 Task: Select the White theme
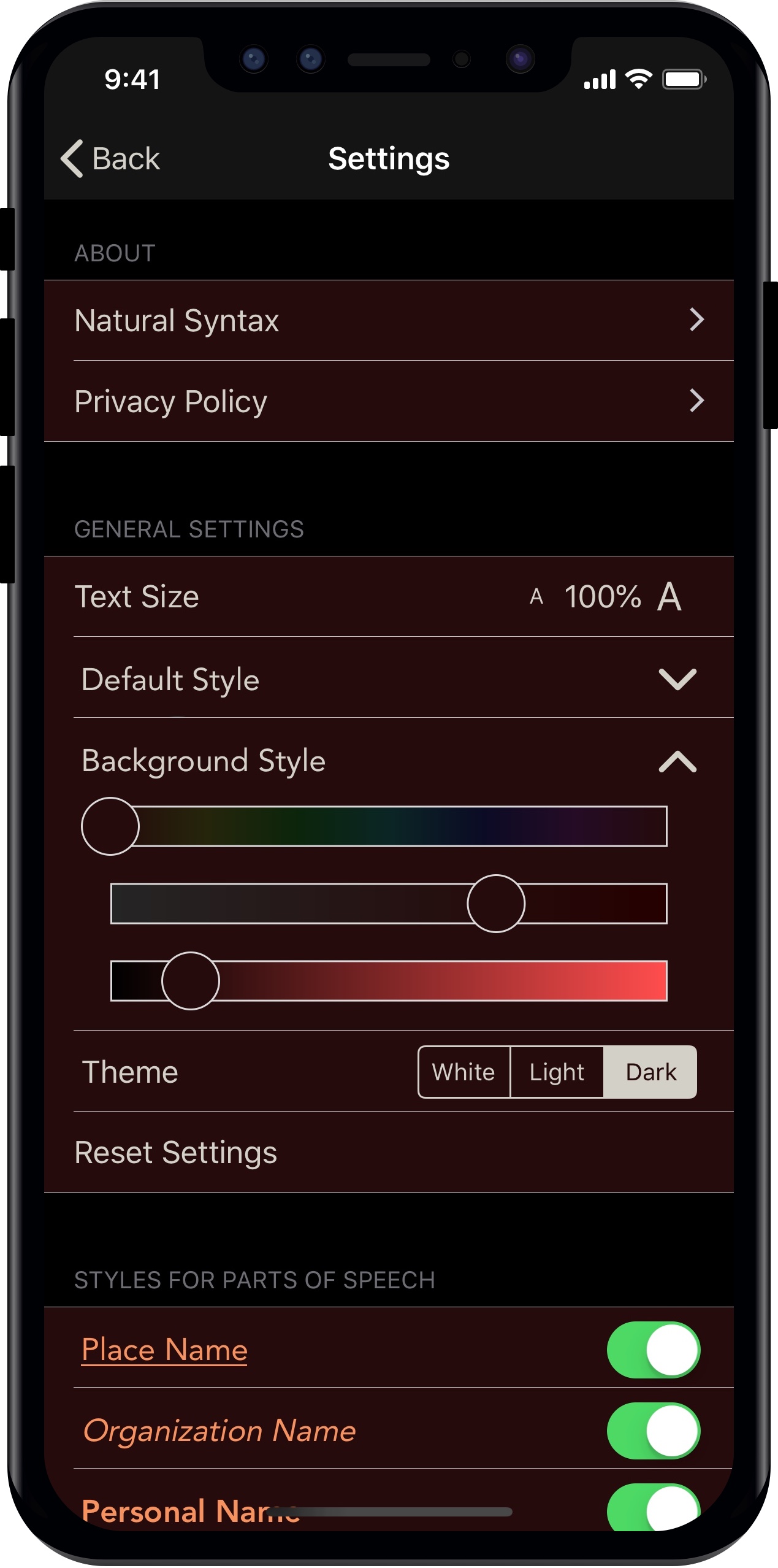463,1072
